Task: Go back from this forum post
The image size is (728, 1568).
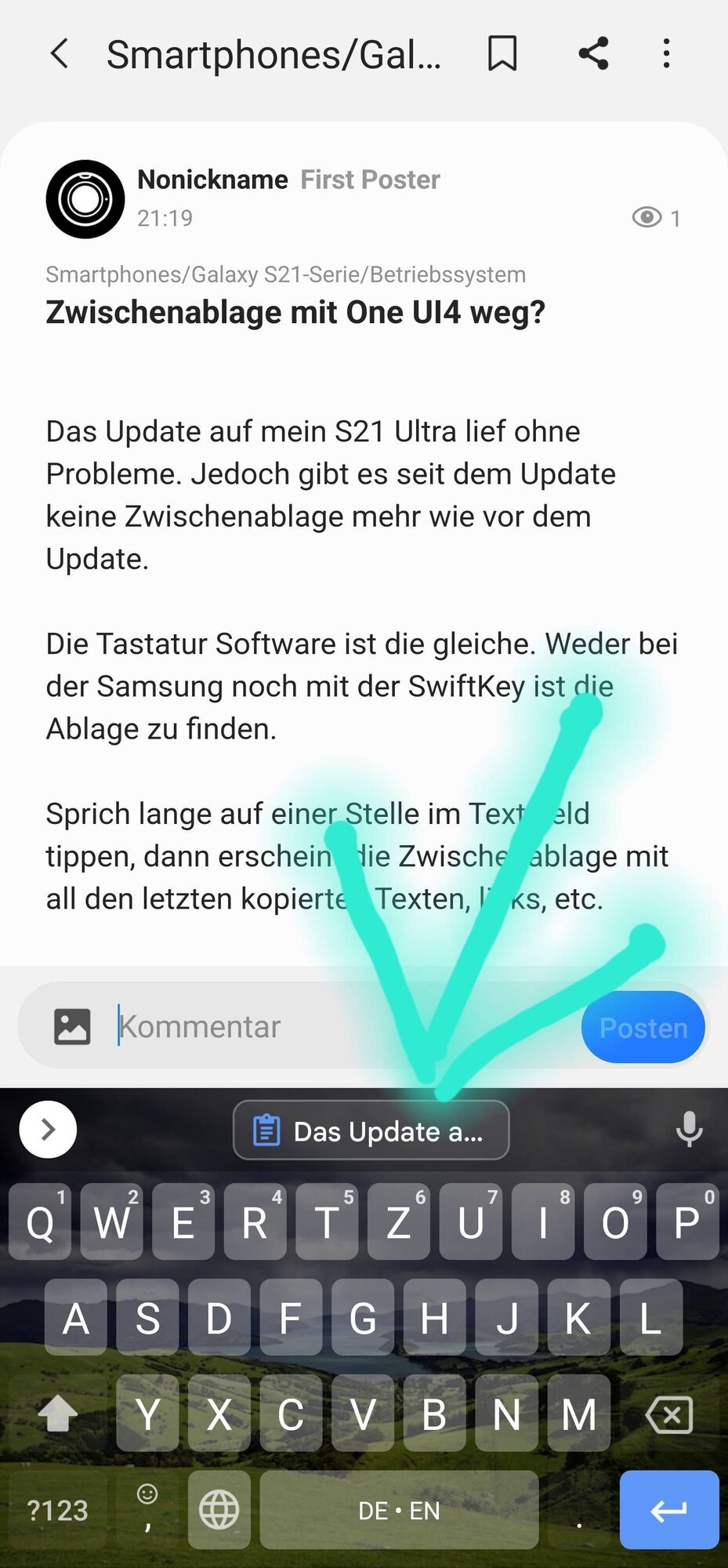Action: click(x=60, y=54)
